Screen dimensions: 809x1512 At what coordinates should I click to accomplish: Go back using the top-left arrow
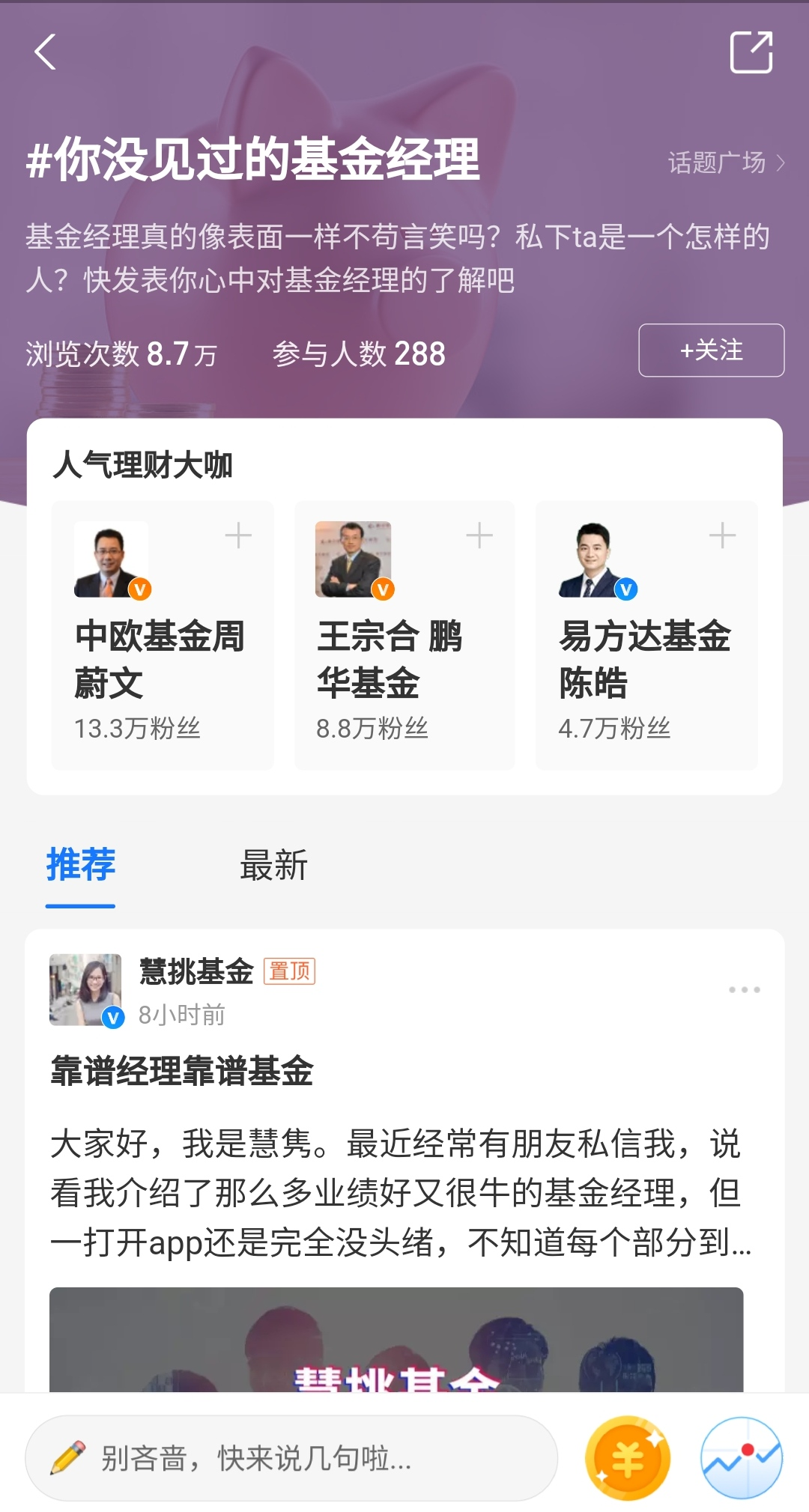(x=46, y=52)
